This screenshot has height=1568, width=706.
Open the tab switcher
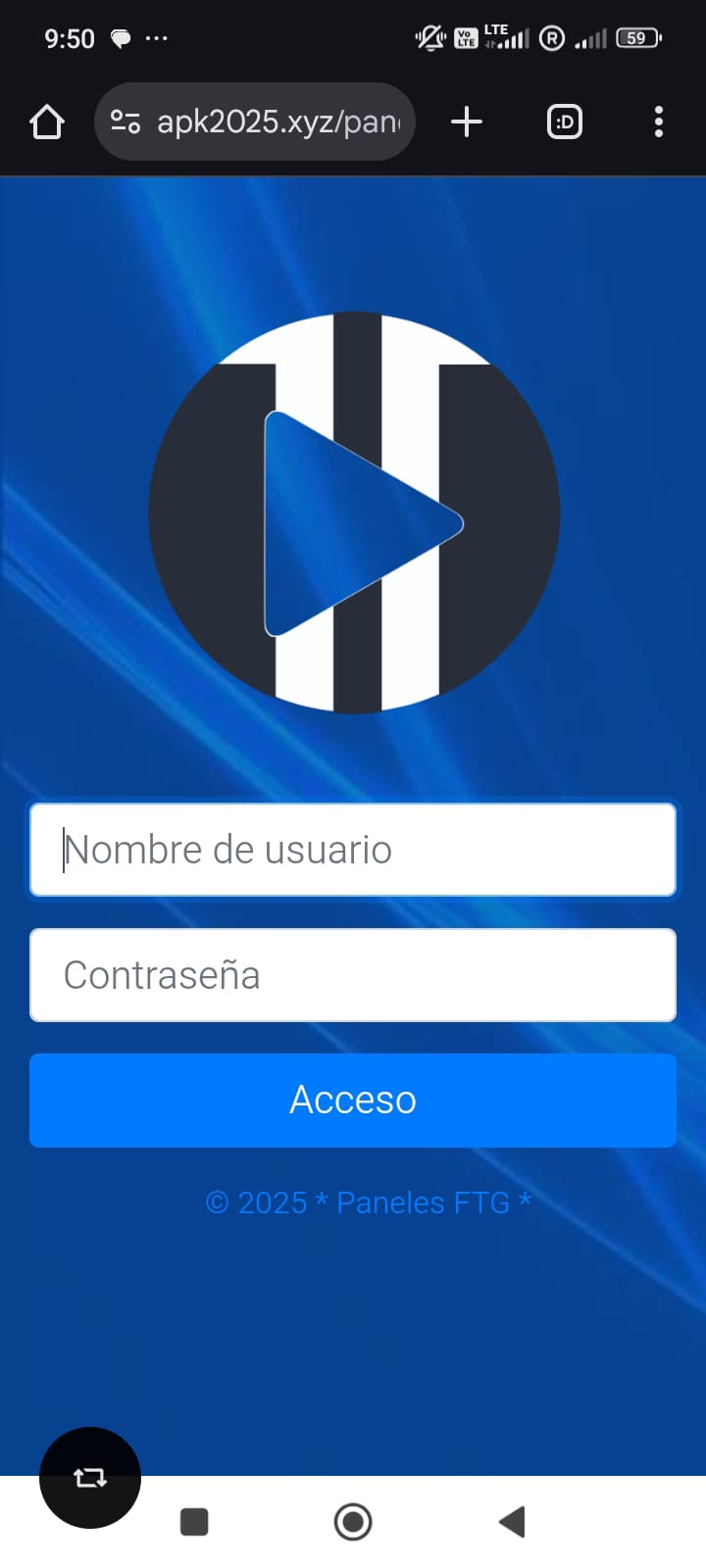coord(565,122)
